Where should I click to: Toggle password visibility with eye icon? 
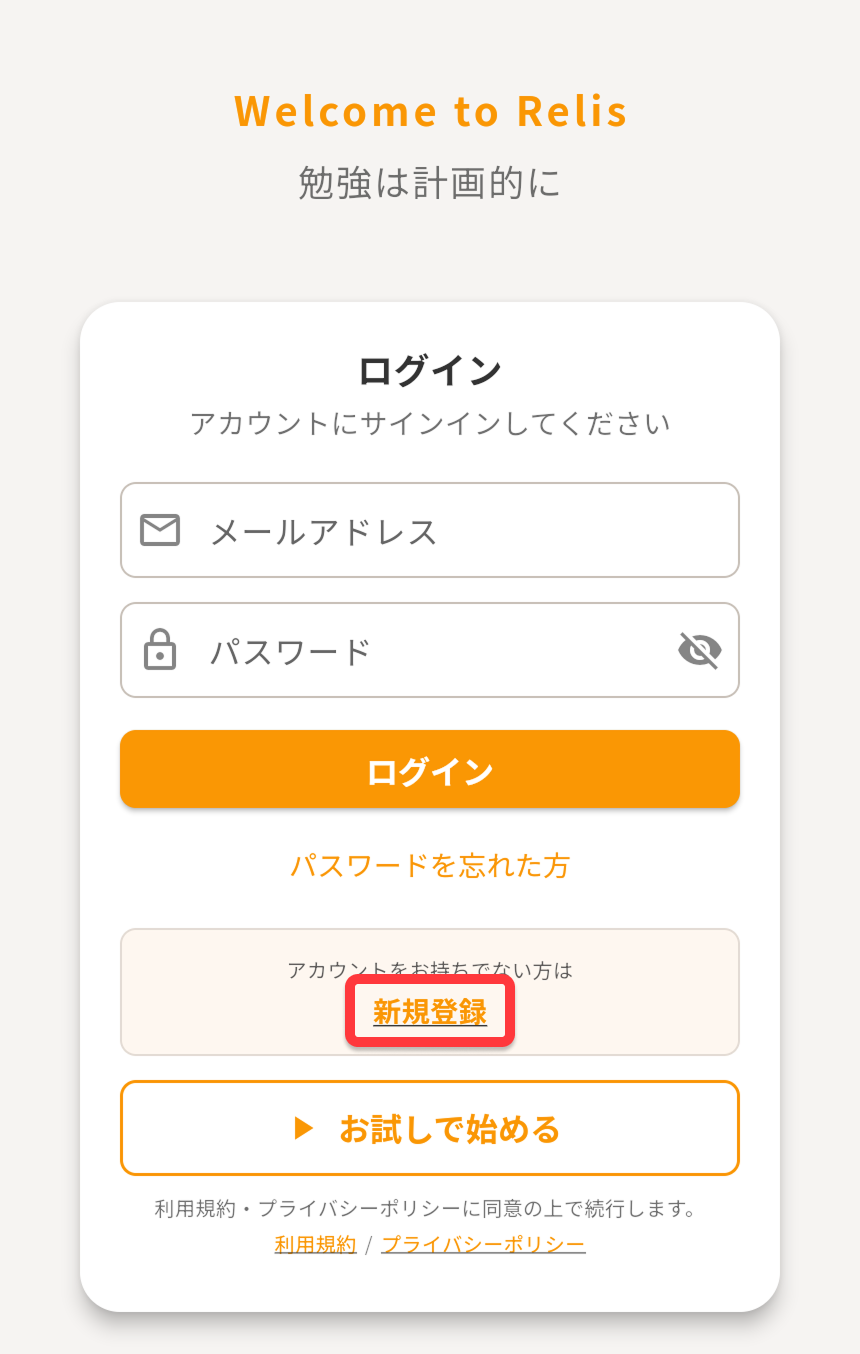(698, 650)
